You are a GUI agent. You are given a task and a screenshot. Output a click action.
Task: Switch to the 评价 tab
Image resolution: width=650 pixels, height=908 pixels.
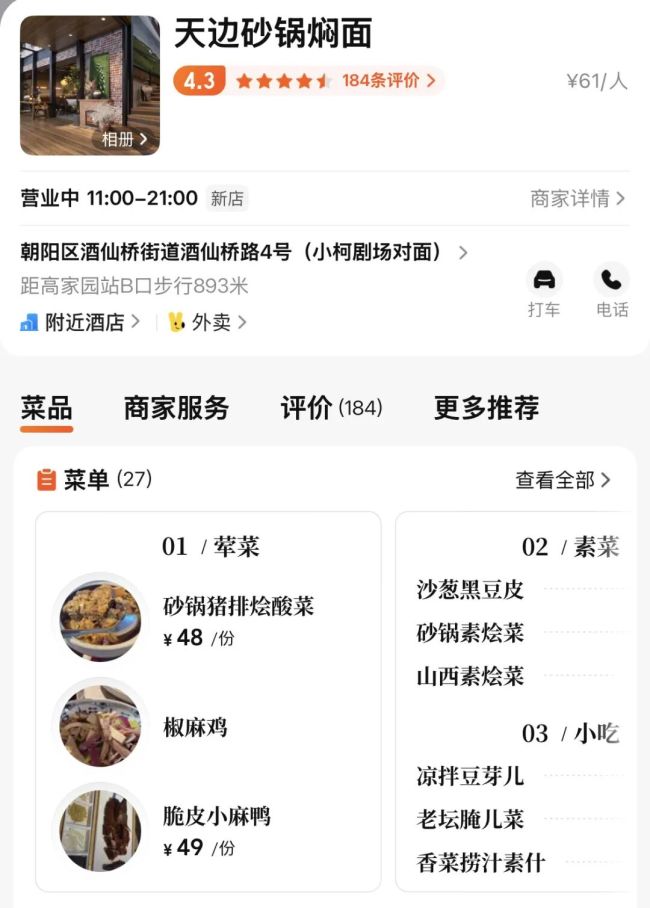[x=331, y=408]
